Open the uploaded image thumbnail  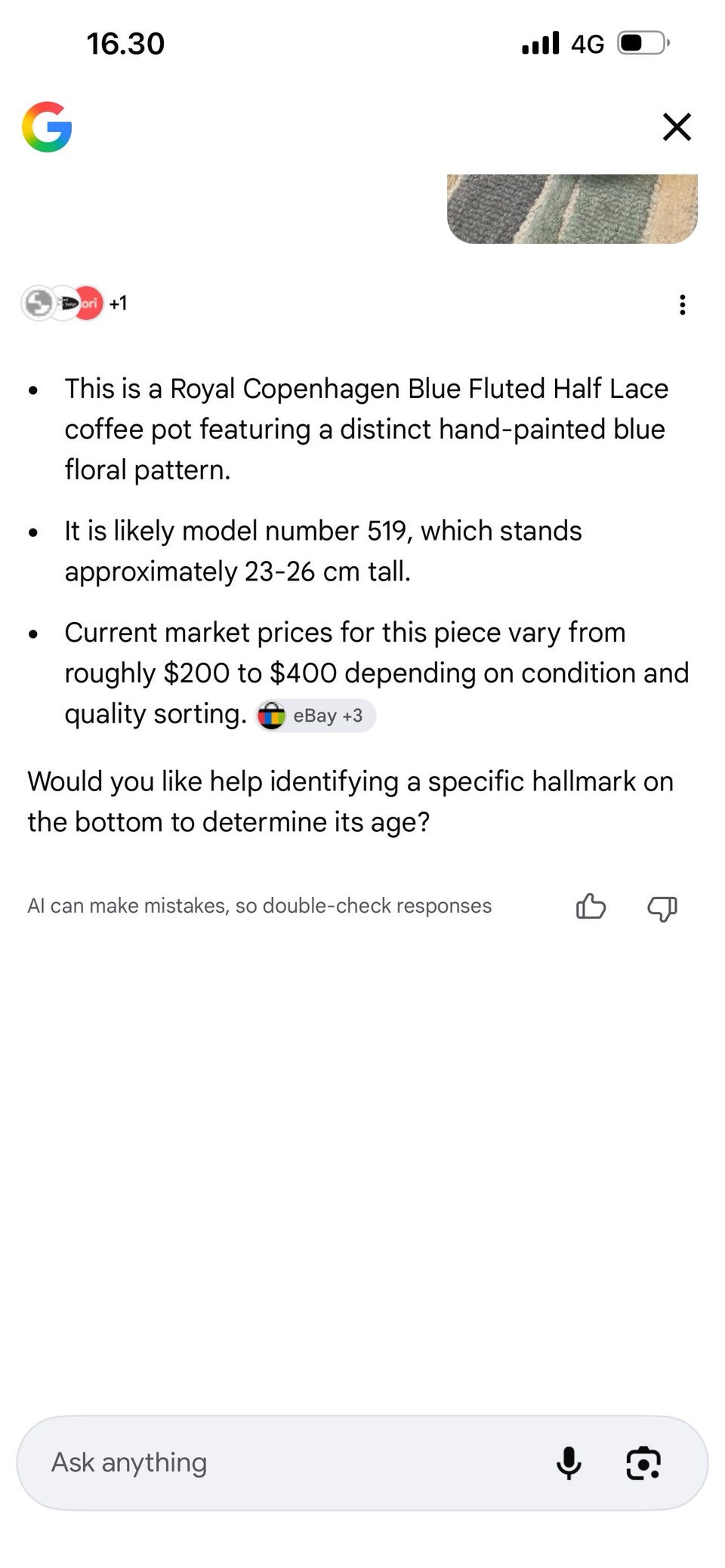572,208
